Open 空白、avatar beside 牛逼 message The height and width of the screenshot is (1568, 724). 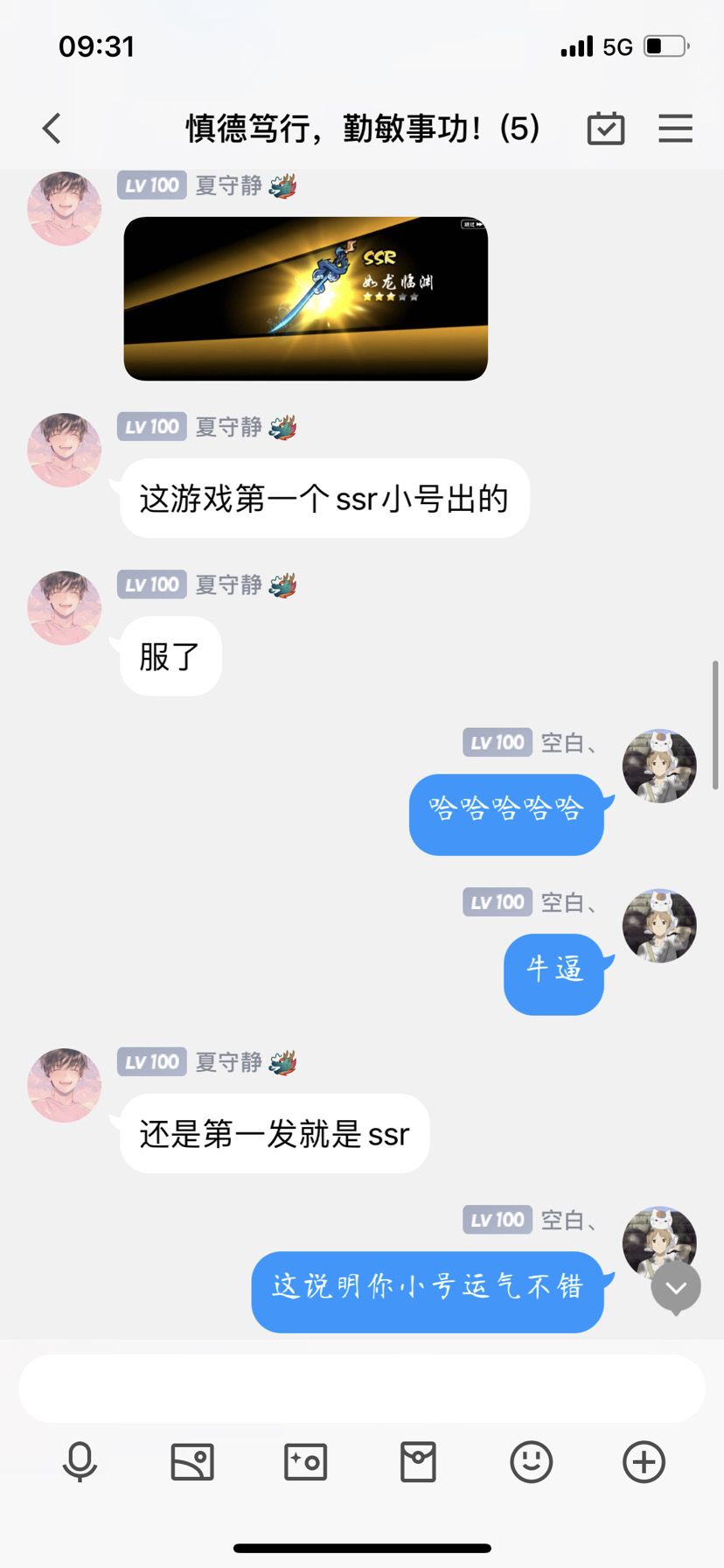tap(659, 926)
